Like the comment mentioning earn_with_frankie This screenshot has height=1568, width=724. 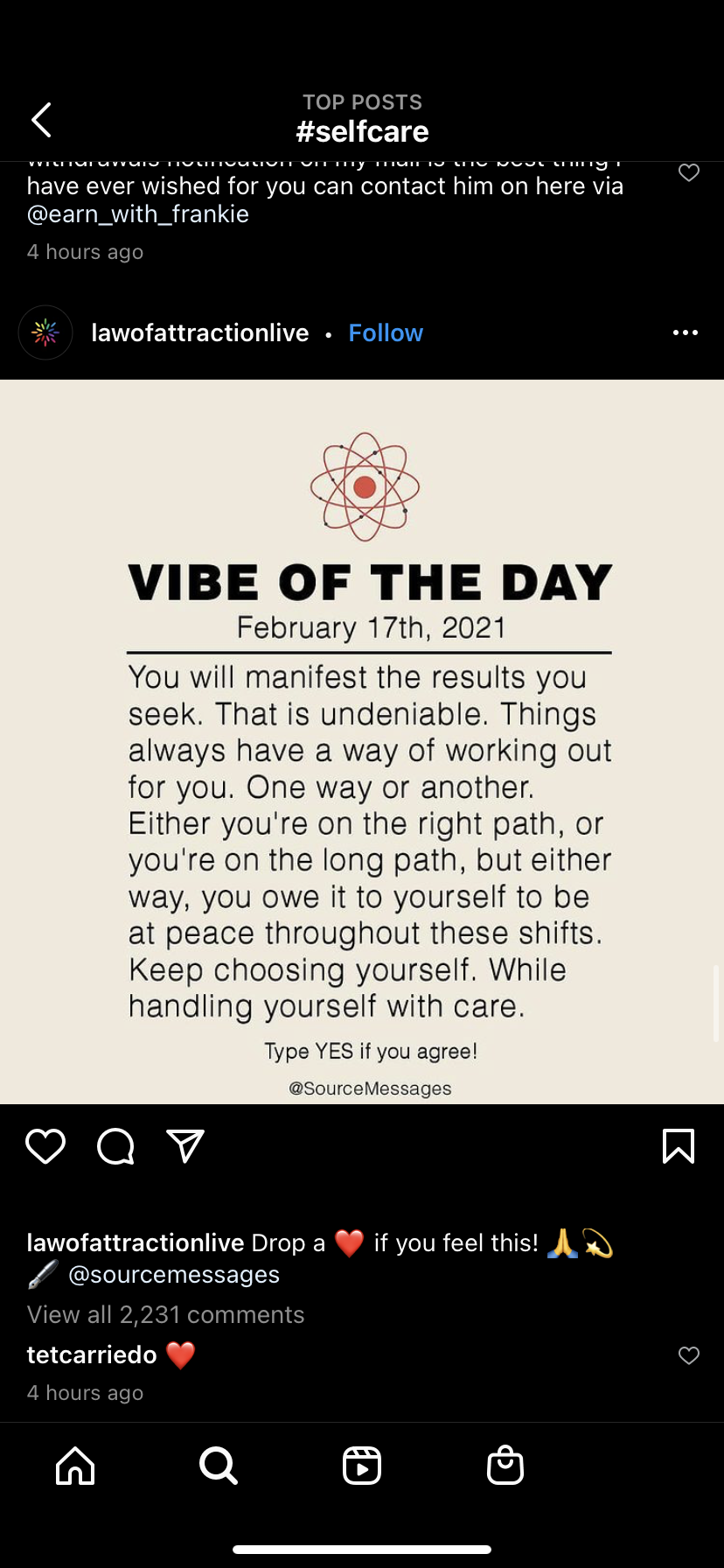689,172
